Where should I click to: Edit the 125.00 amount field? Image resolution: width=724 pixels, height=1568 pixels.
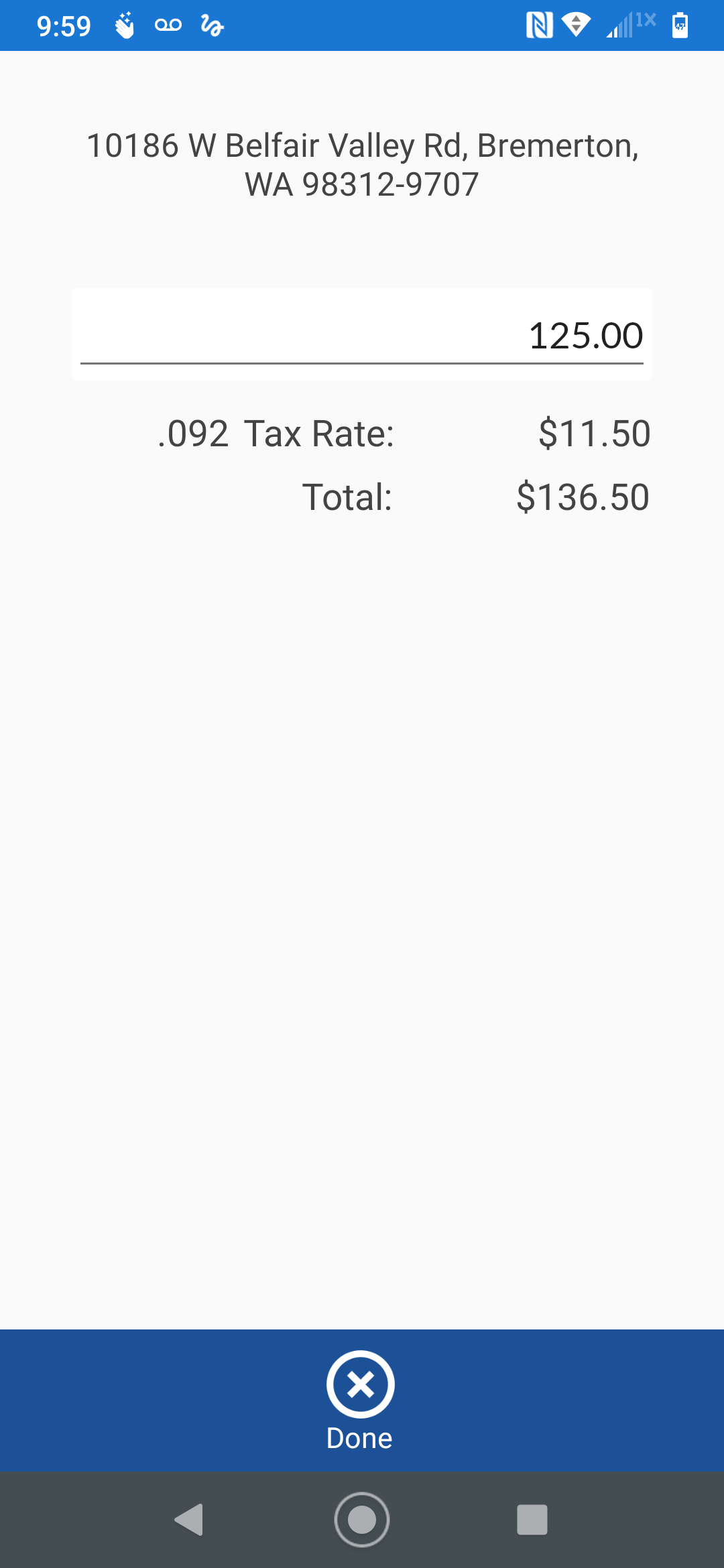pyautogui.click(x=362, y=336)
